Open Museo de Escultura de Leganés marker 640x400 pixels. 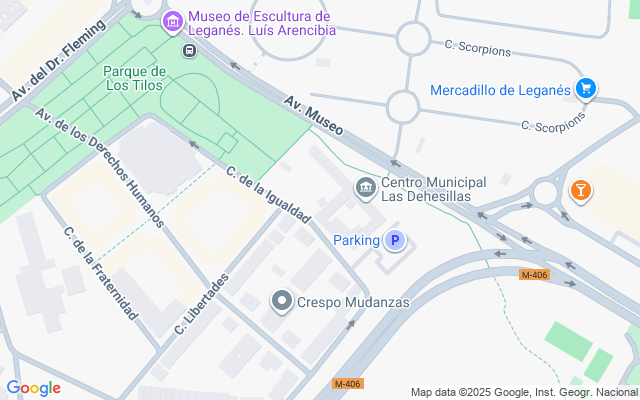click(x=173, y=21)
